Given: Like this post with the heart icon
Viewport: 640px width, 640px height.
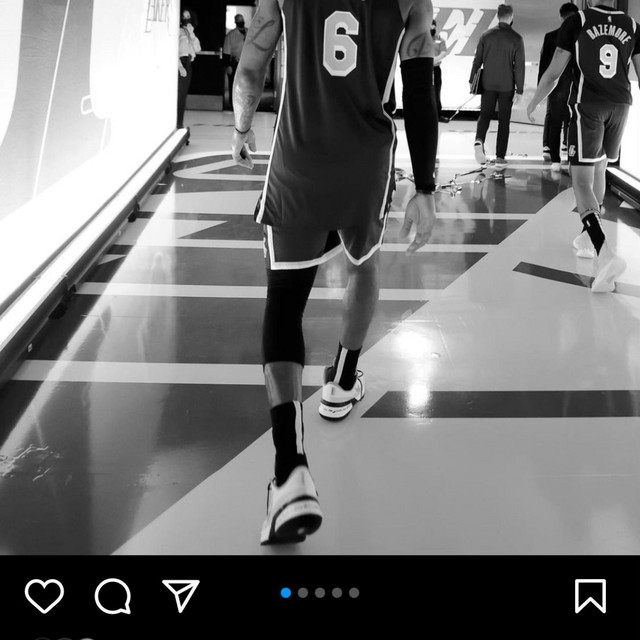Looking at the screenshot, I should (44, 596).
